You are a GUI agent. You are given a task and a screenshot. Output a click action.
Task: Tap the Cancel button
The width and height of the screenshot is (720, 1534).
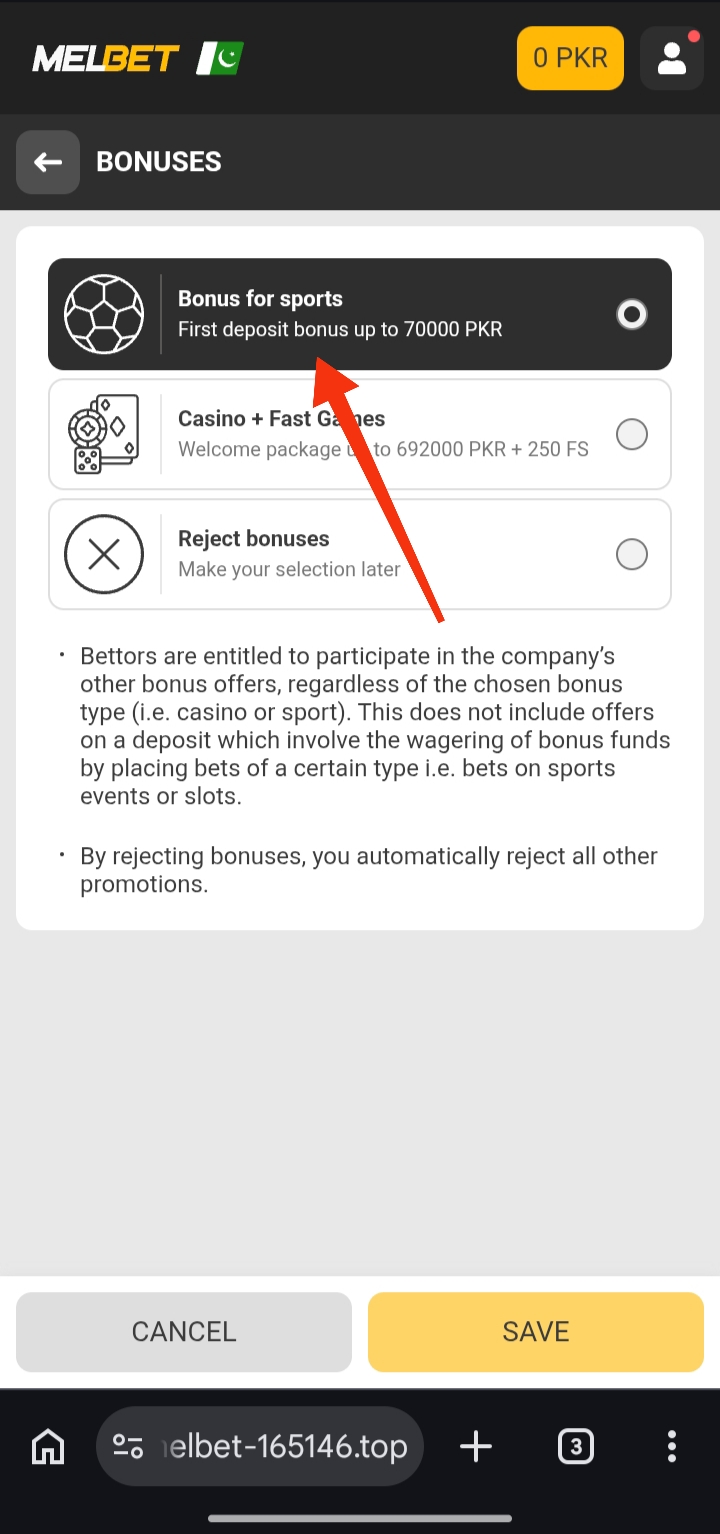[184, 1331]
